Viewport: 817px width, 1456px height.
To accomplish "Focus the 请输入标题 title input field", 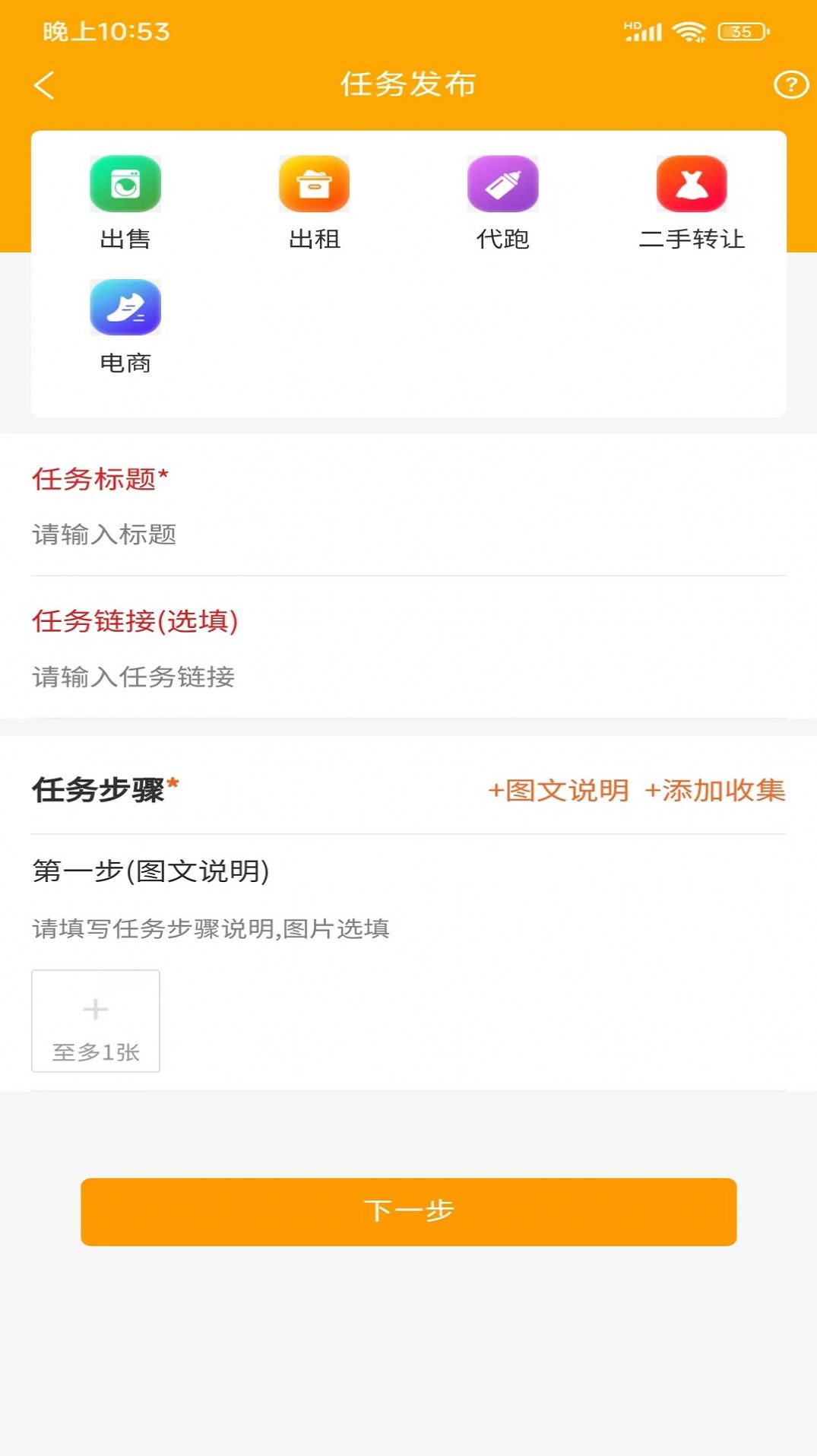I will [x=228, y=535].
